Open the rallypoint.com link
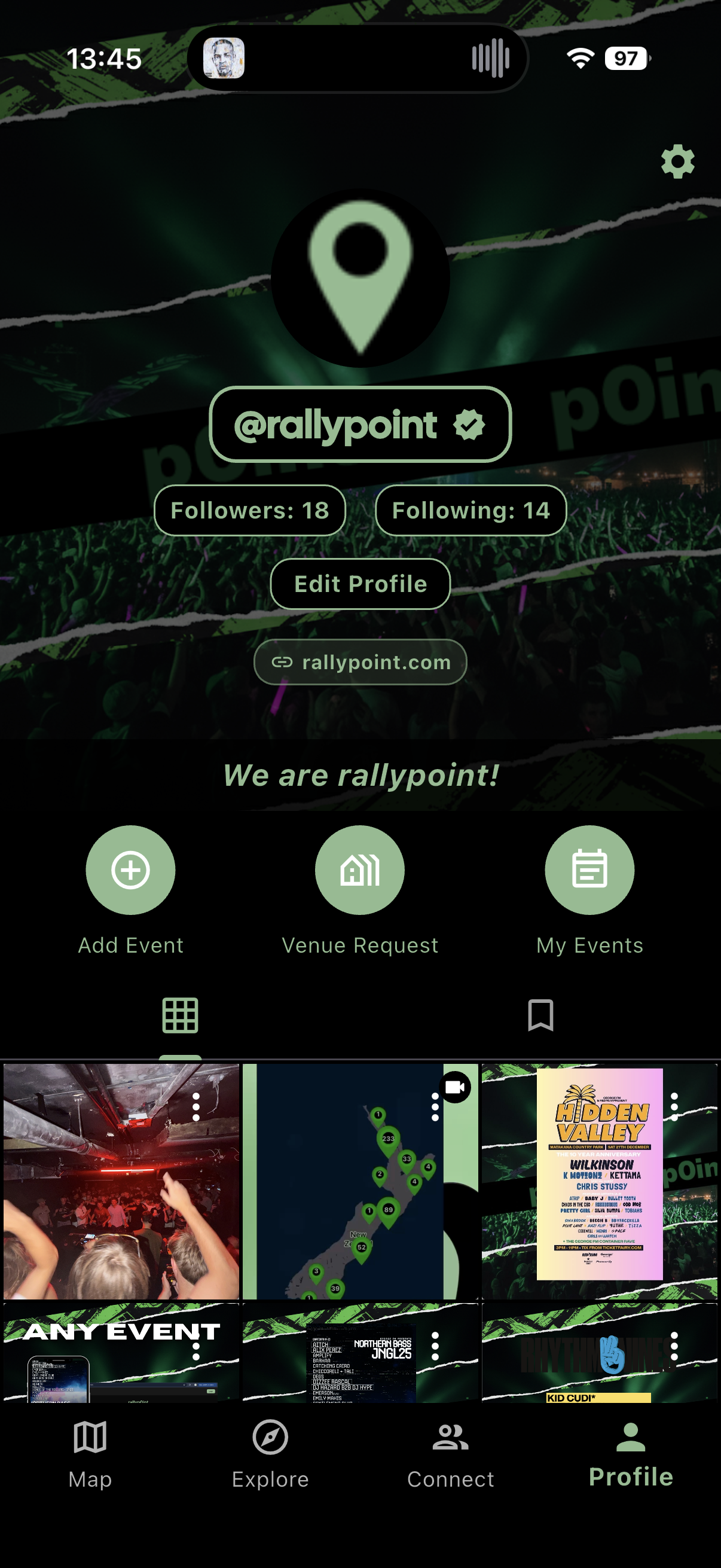The image size is (721, 1568). point(360,661)
